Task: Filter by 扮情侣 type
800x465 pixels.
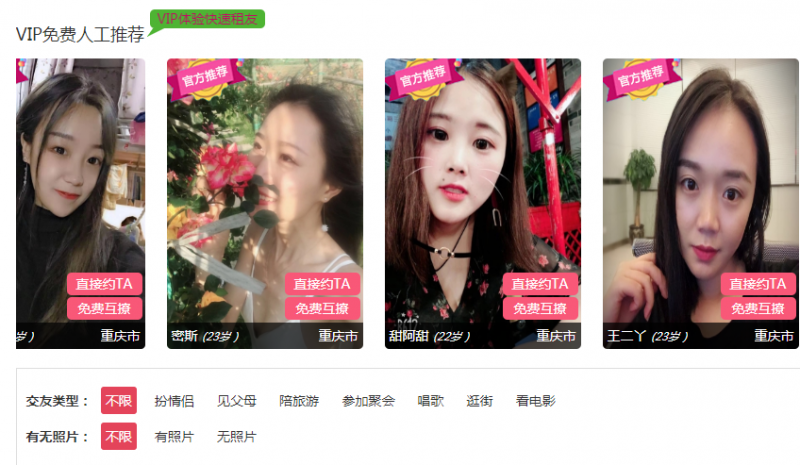Action: click(174, 401)
